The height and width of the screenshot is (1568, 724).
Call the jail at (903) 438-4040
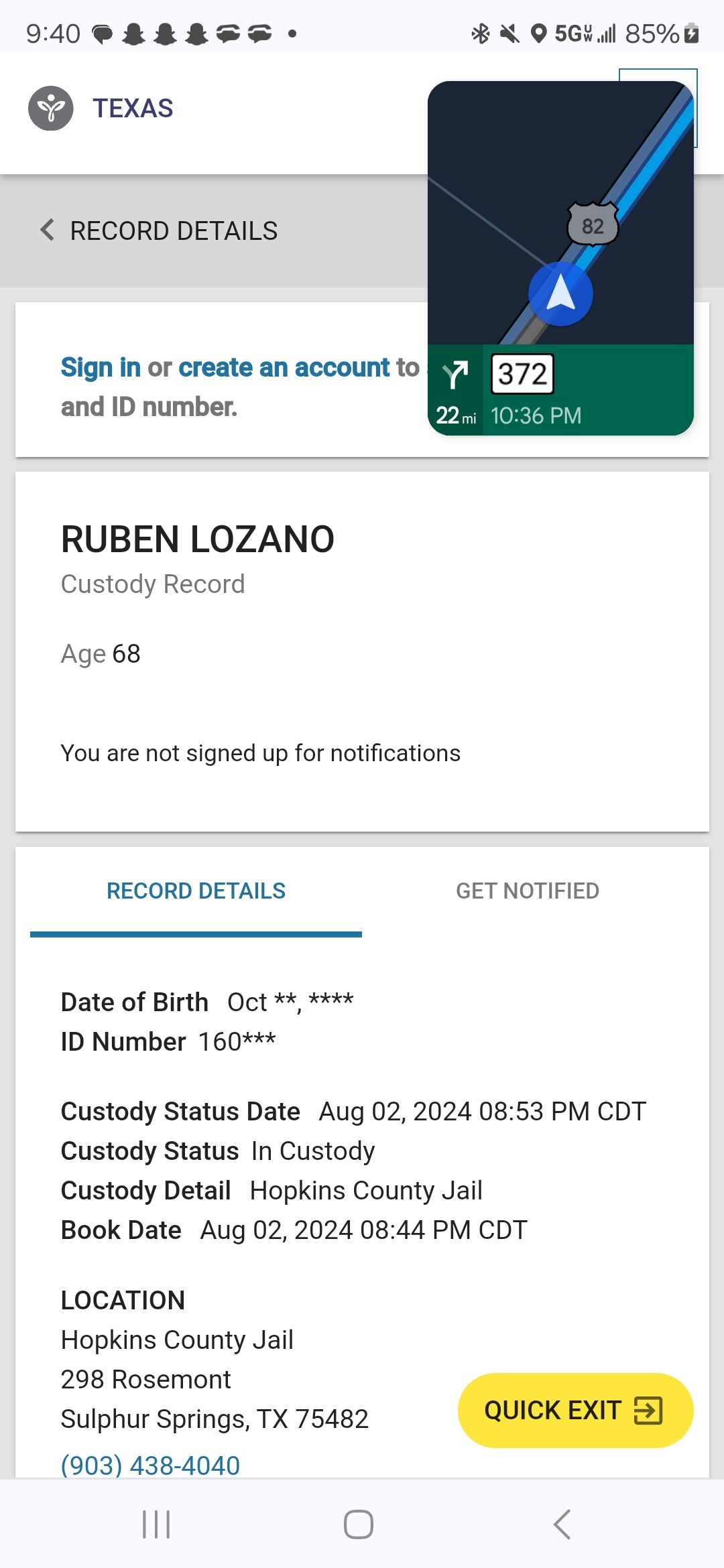(x=150, y=1465)
